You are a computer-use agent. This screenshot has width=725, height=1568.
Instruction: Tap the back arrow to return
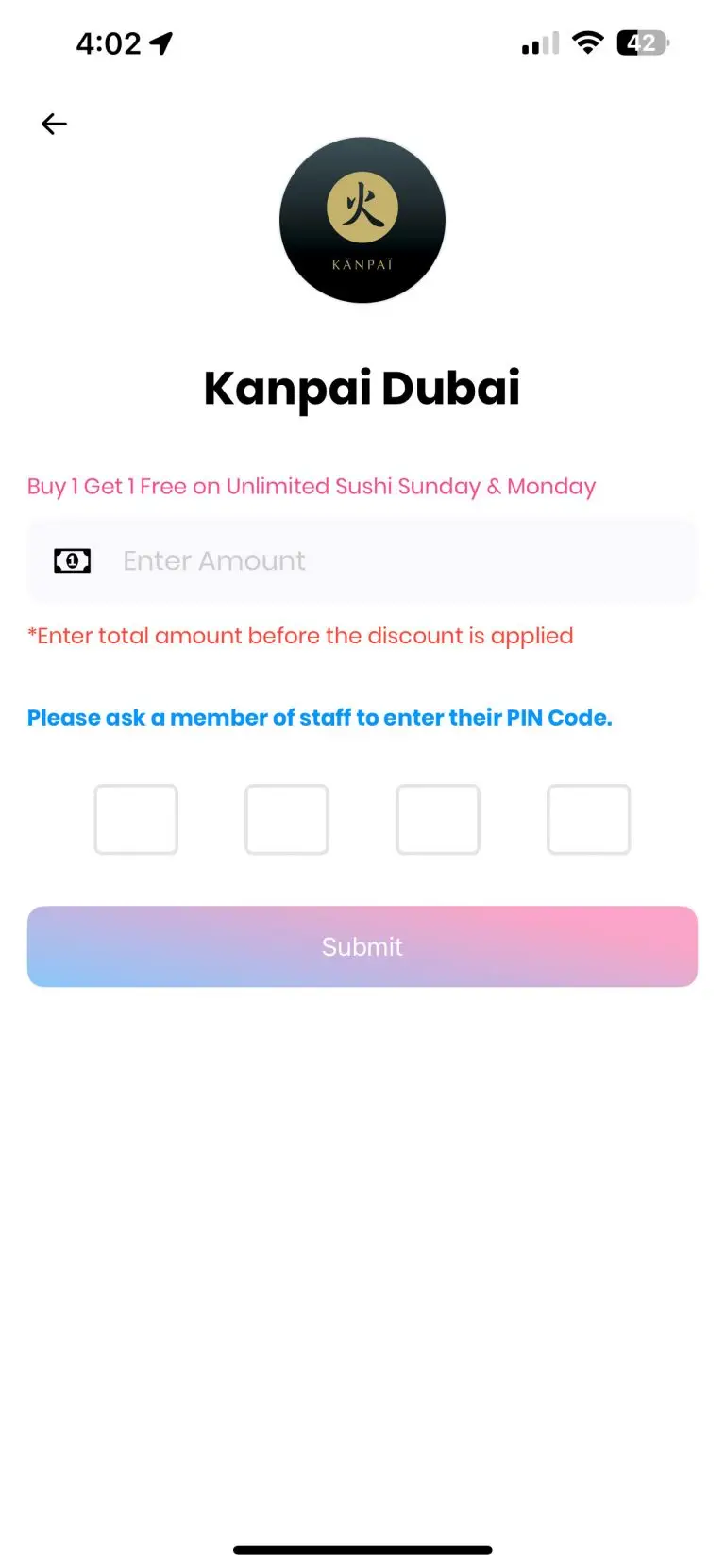click(54, 124)
